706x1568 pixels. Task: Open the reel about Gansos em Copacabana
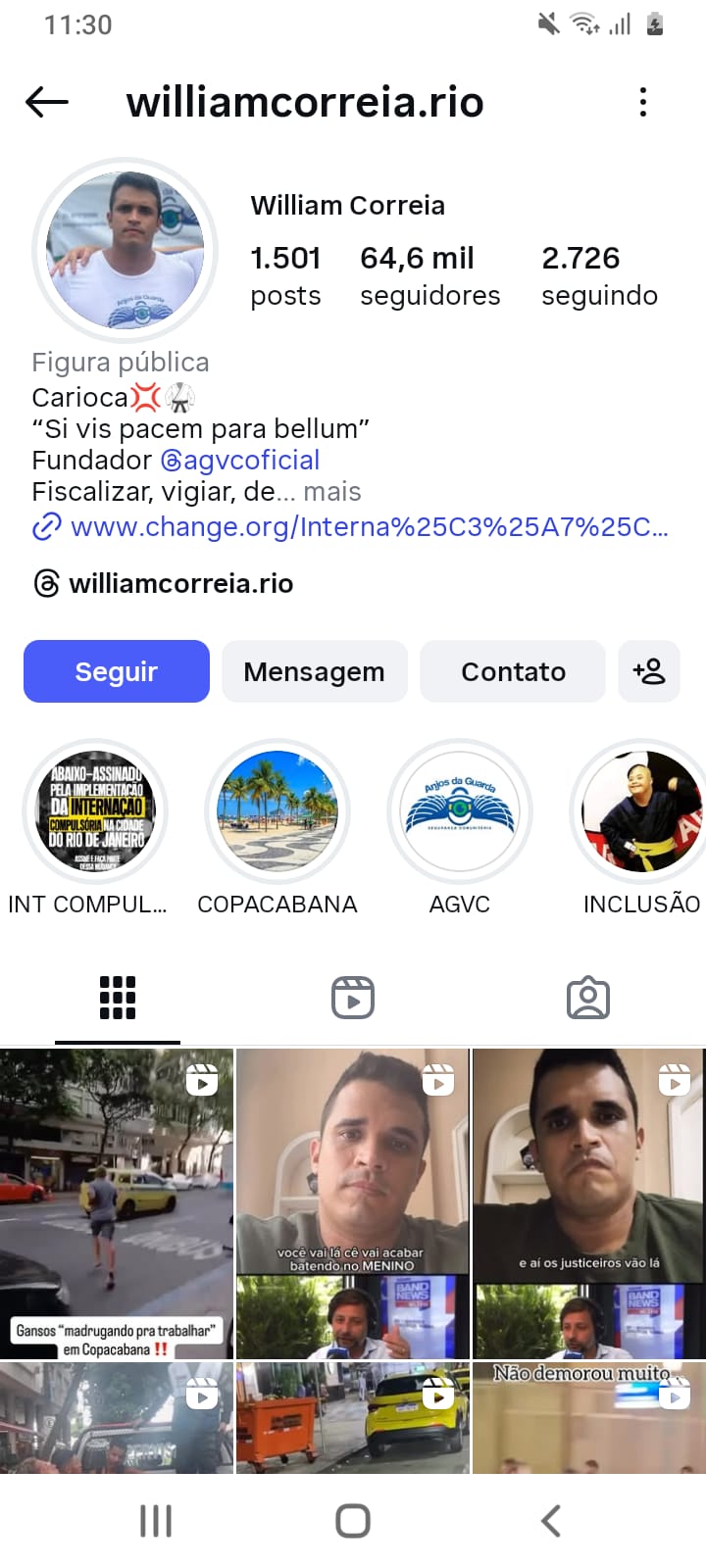pyautogui.click(x=117, y=1203)
